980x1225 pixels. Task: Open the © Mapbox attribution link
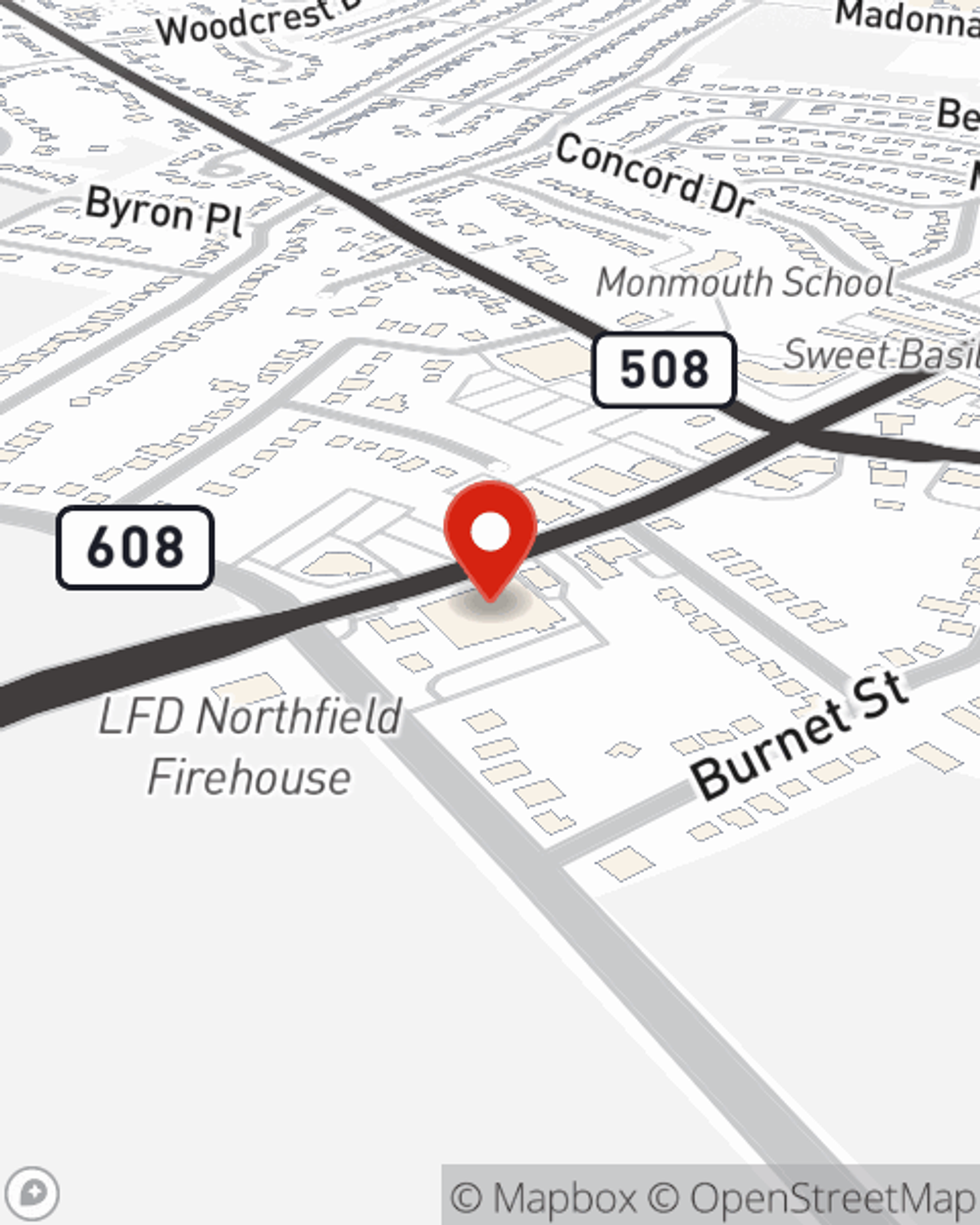(x=544, y=1199)
